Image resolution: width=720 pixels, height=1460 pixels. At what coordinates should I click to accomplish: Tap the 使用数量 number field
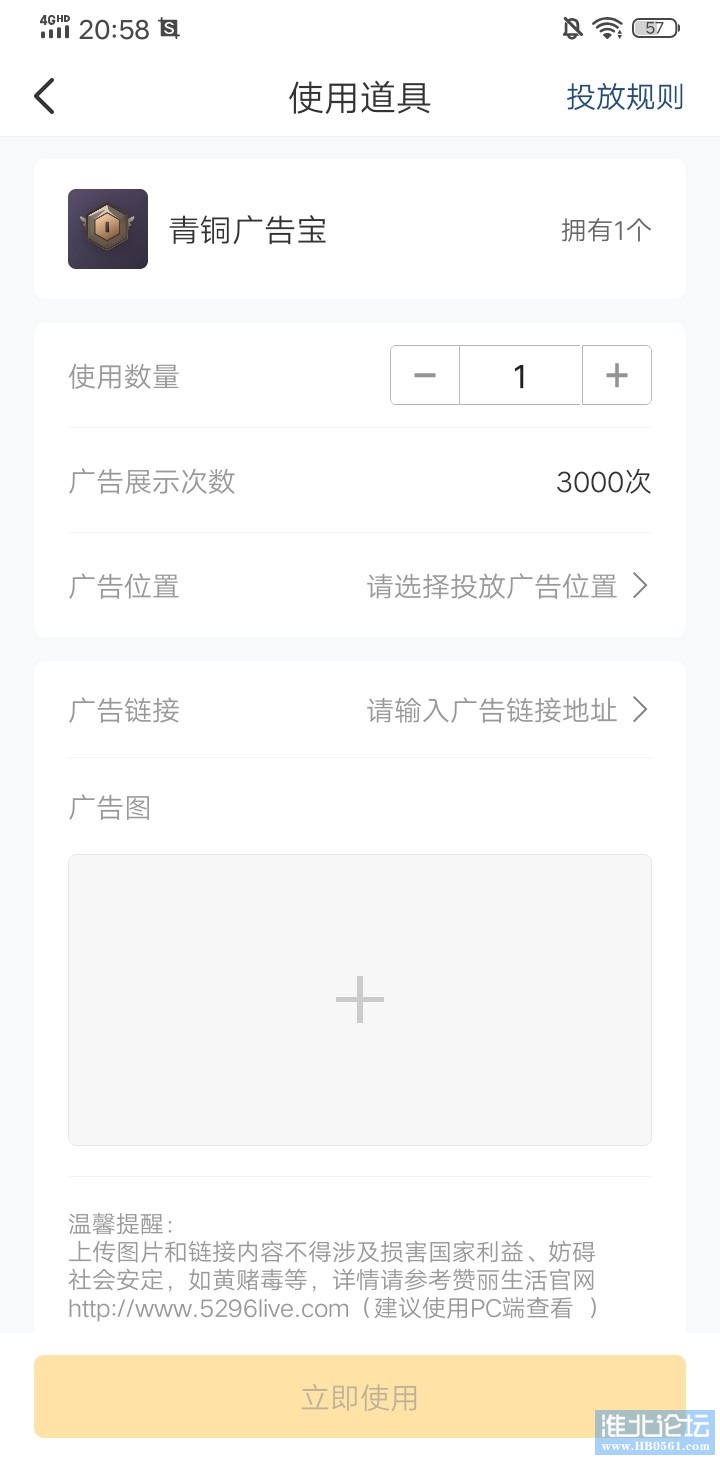click(x=520, y=375)
